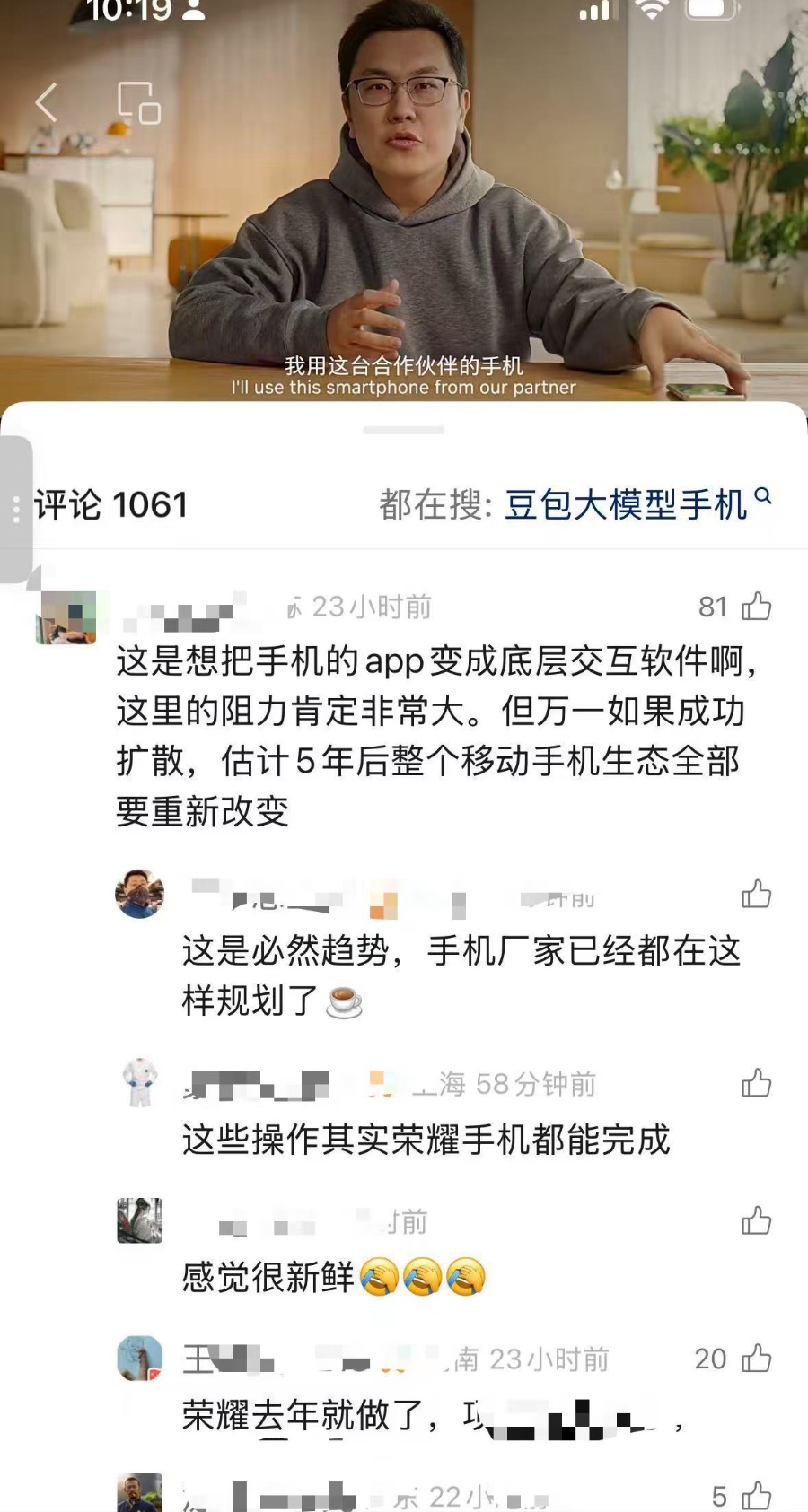Viewport: 808px width, 1512px height.
Task: Like the bottom comment with 5 likes
Action: pyautogui.click(x=756, y=1496)
